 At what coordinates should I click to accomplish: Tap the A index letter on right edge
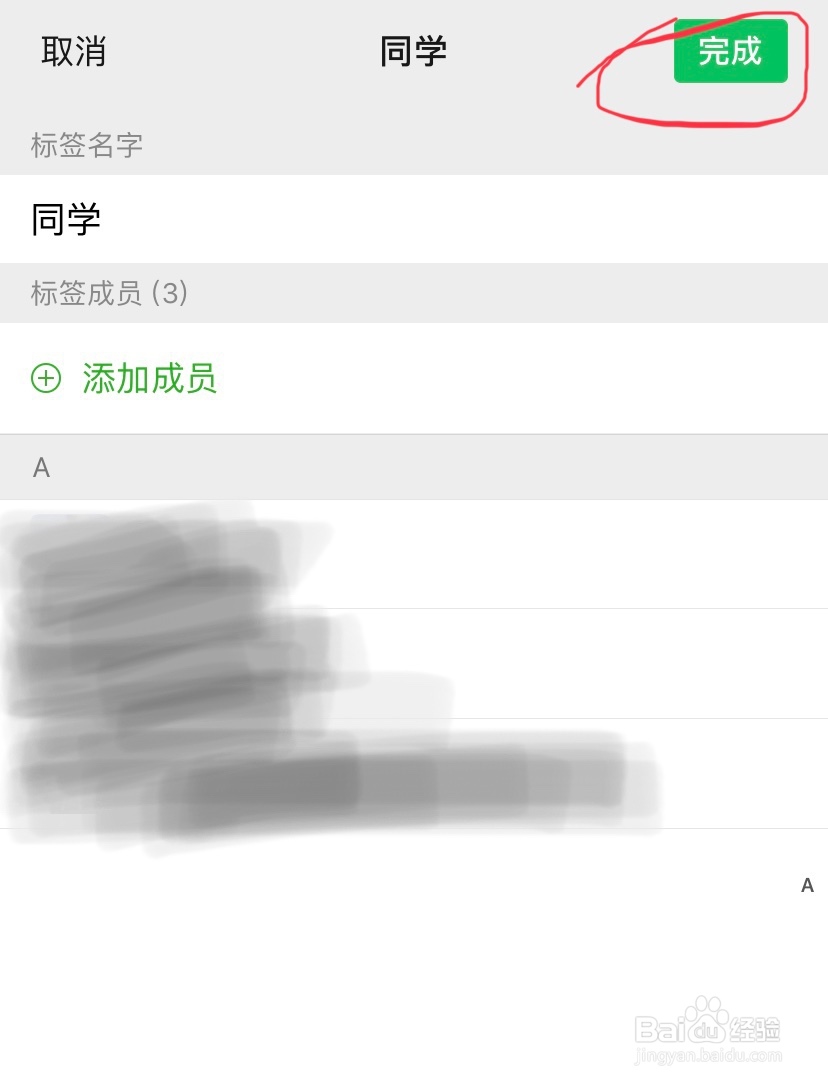pyautogui.click(x=807, y=884)
